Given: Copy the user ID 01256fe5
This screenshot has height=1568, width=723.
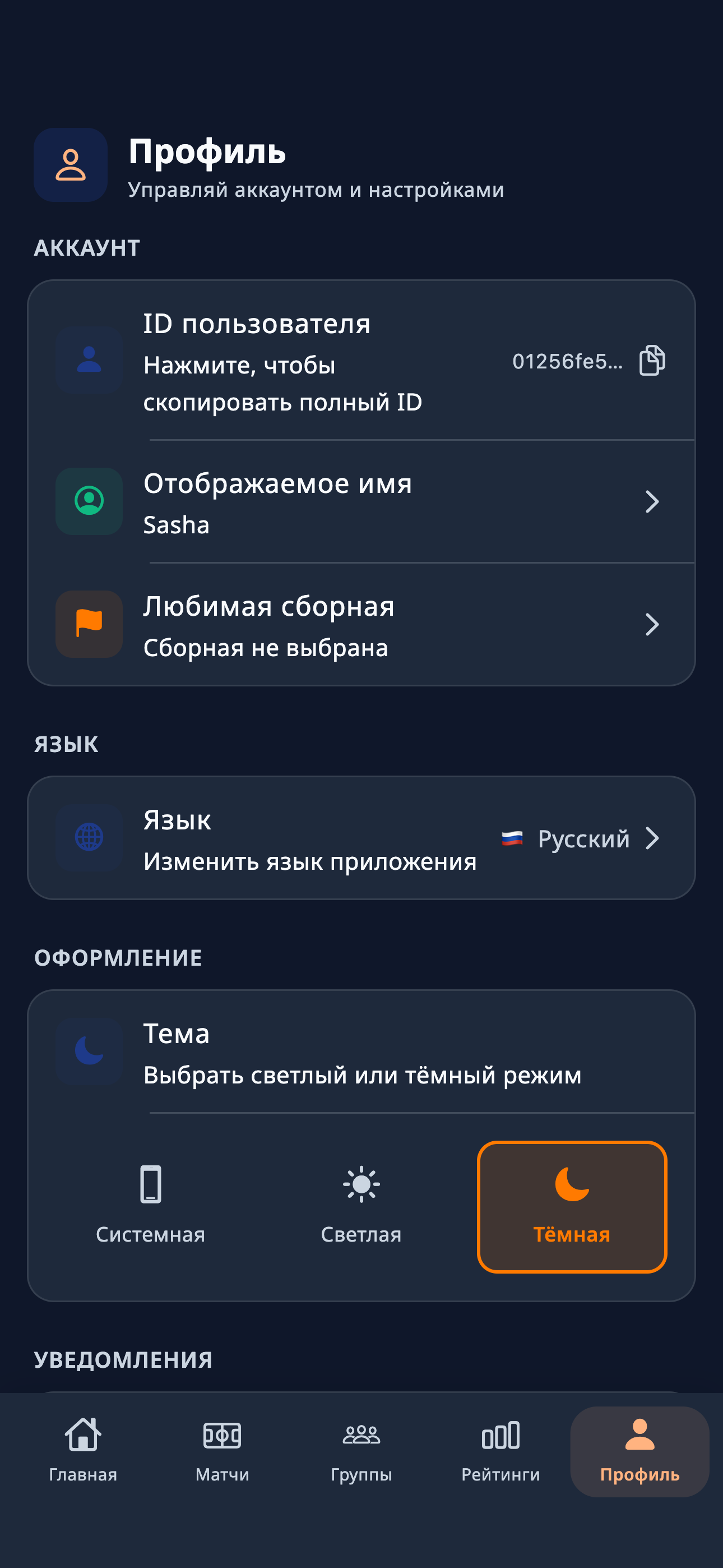Looking at the screenshot, I should [x=567, y=362].
